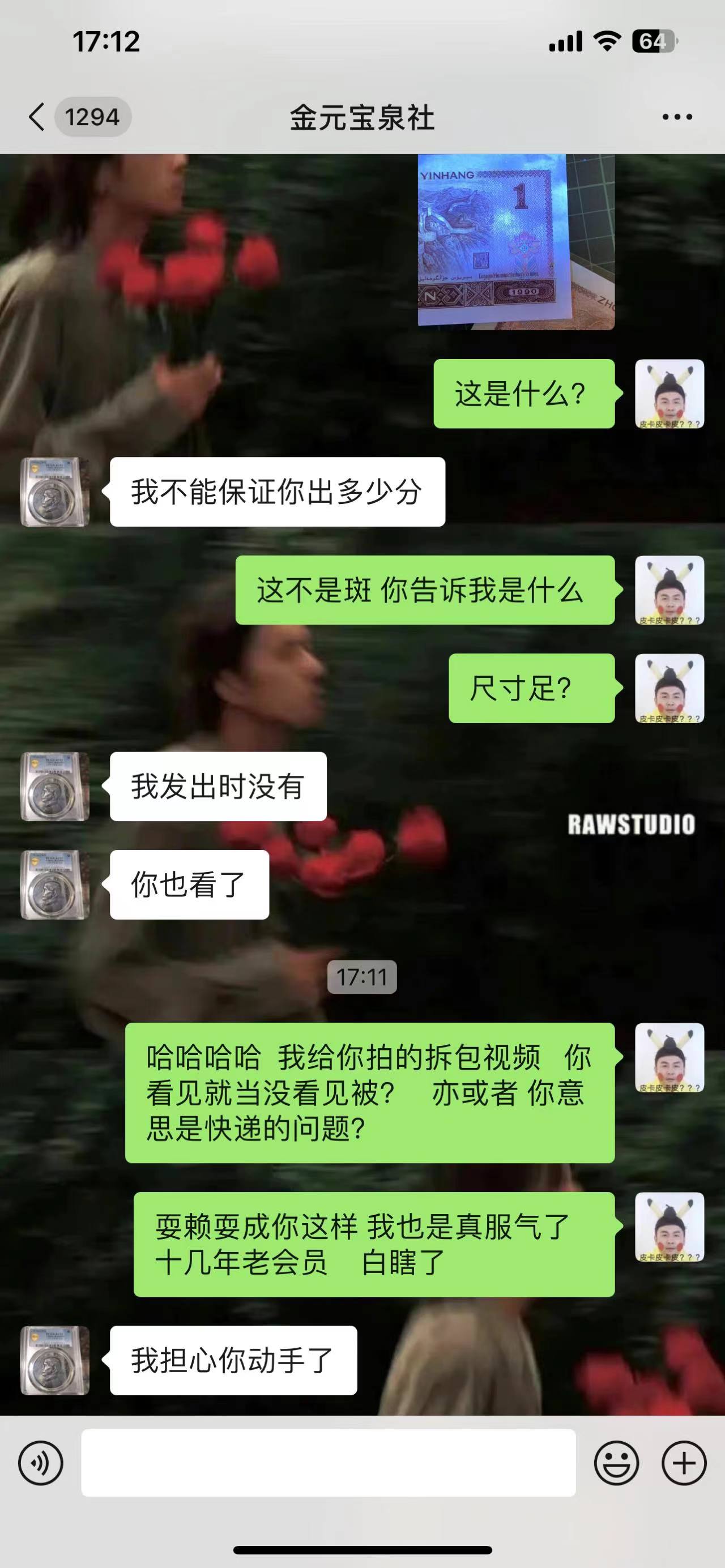Open the coin avatar beside 我不能保证你出多少分
Image resolution: width=725 pixels, height=1568 pixels.
(x=56, y=492)
